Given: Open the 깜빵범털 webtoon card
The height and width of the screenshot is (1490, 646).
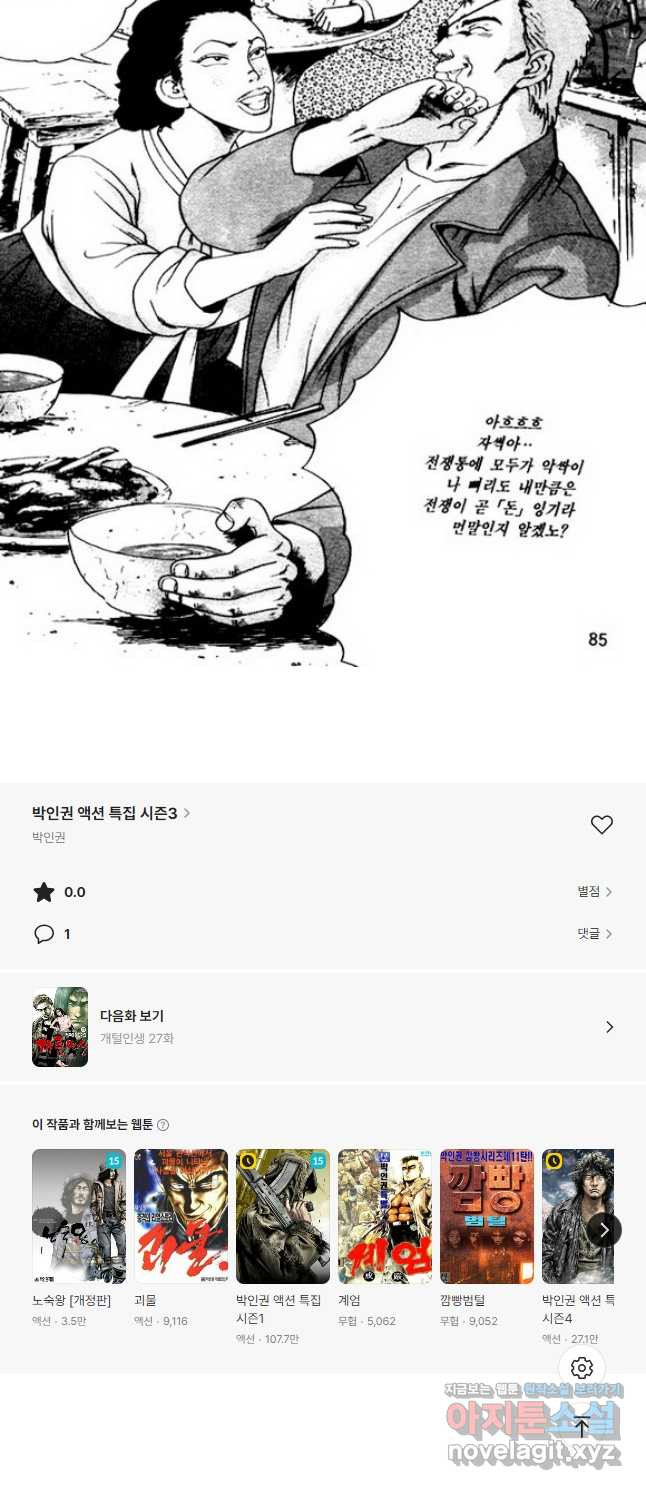Looking at the screenshot, I should click(x=487, y=1216).
